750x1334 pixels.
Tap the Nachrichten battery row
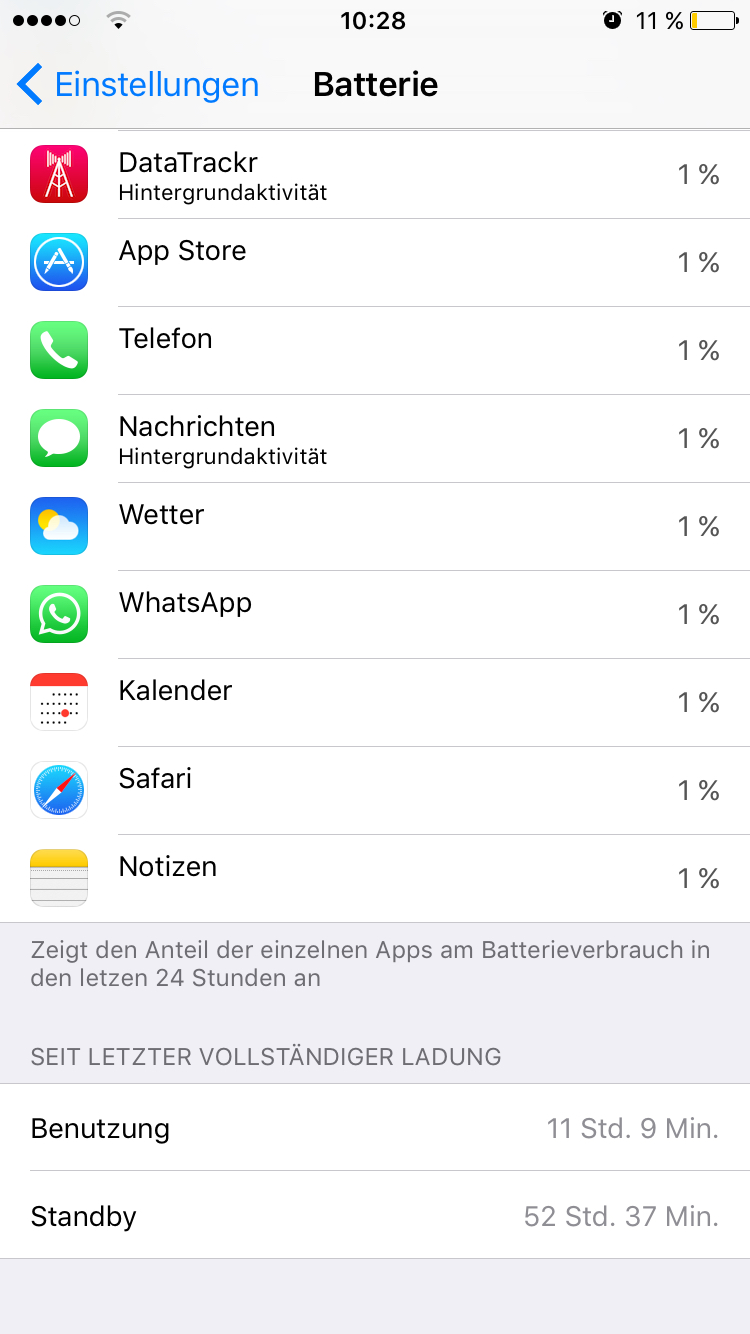(375, 439)
